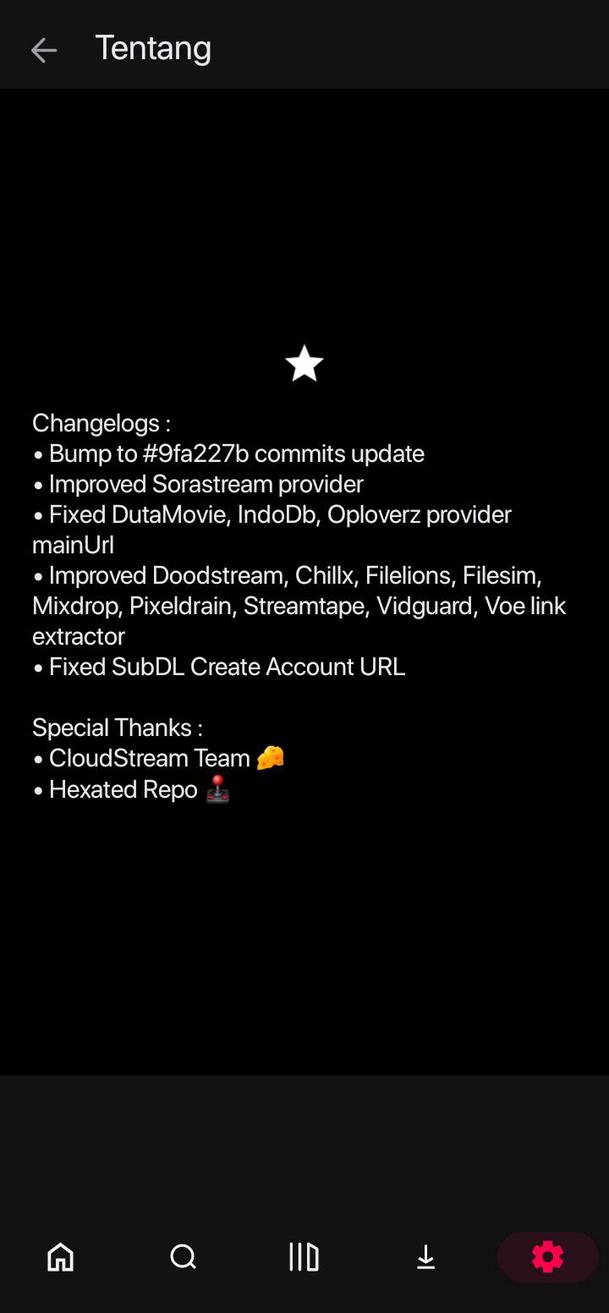Switch to the Downloads tab
609x1313 pixels.
[426, 1256]
